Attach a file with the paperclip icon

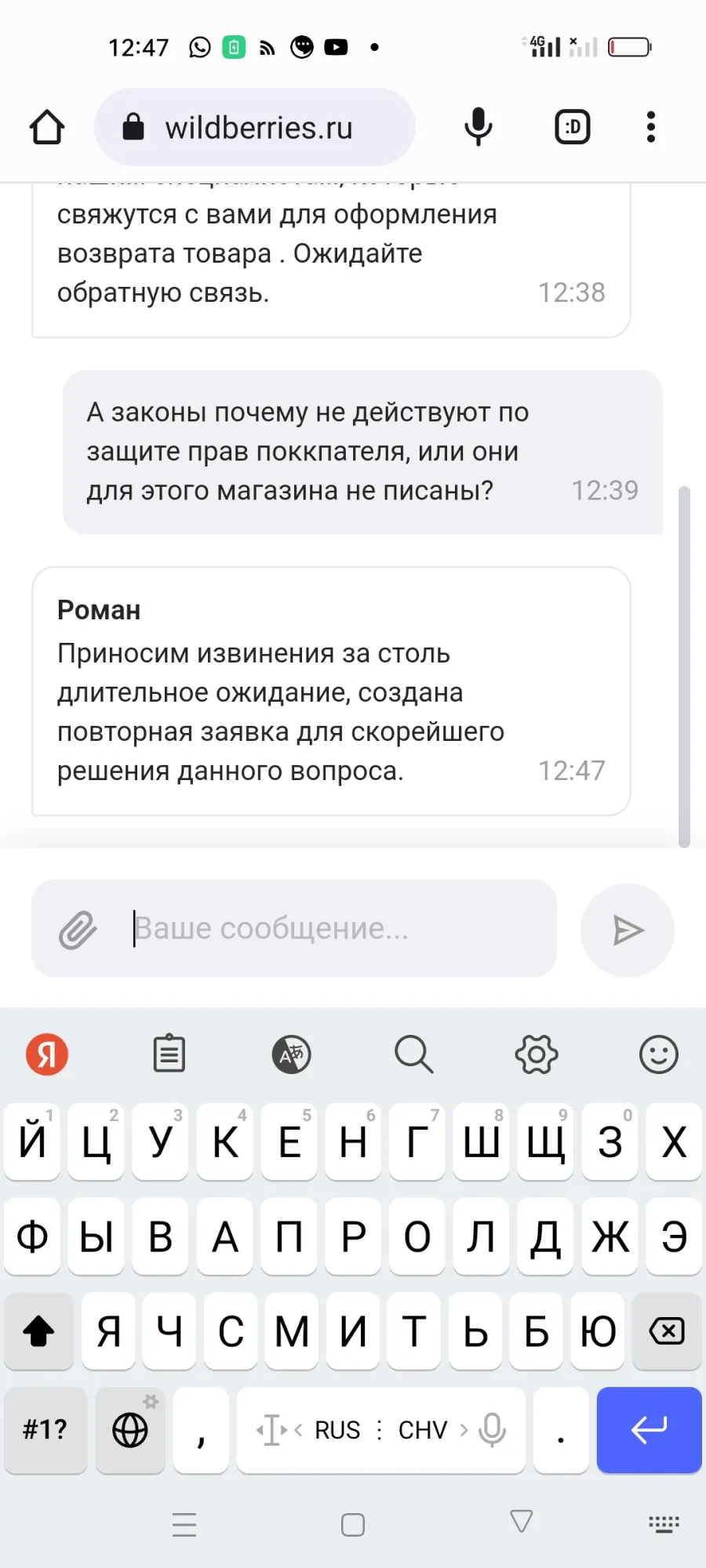click(x=78, y=930)
